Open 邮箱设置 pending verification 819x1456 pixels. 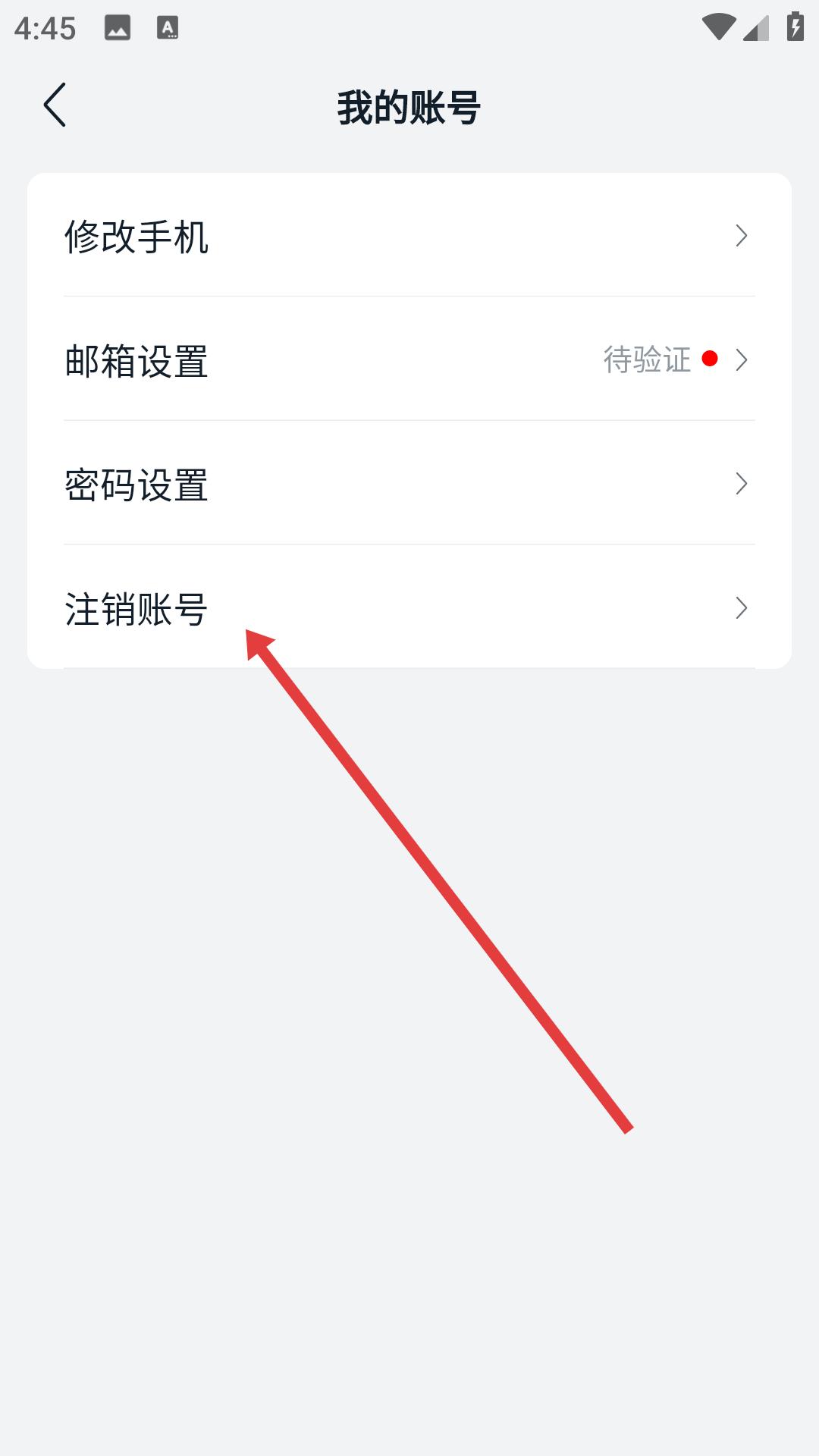409,359
